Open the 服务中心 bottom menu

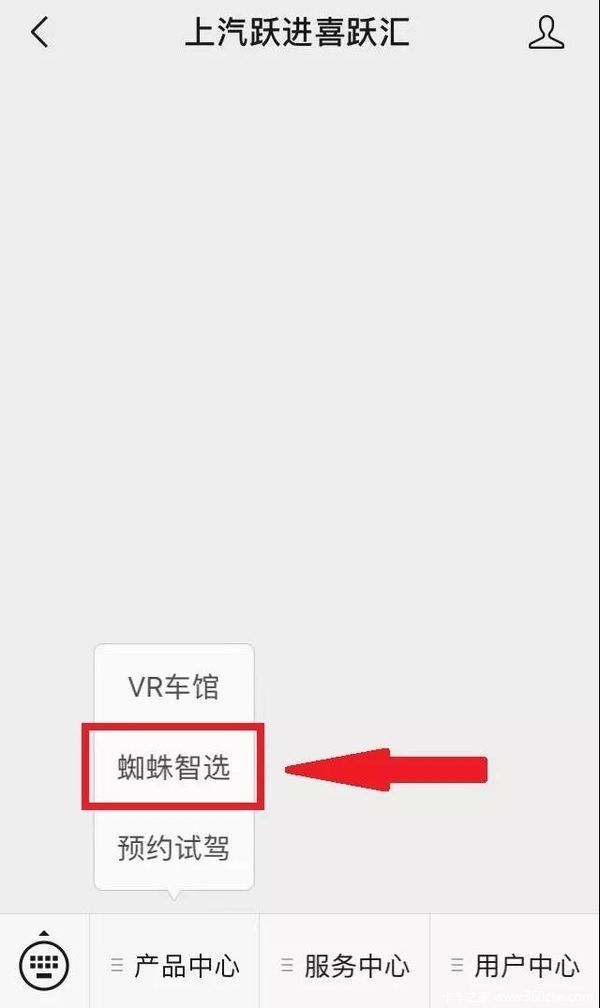coord(345,966)
